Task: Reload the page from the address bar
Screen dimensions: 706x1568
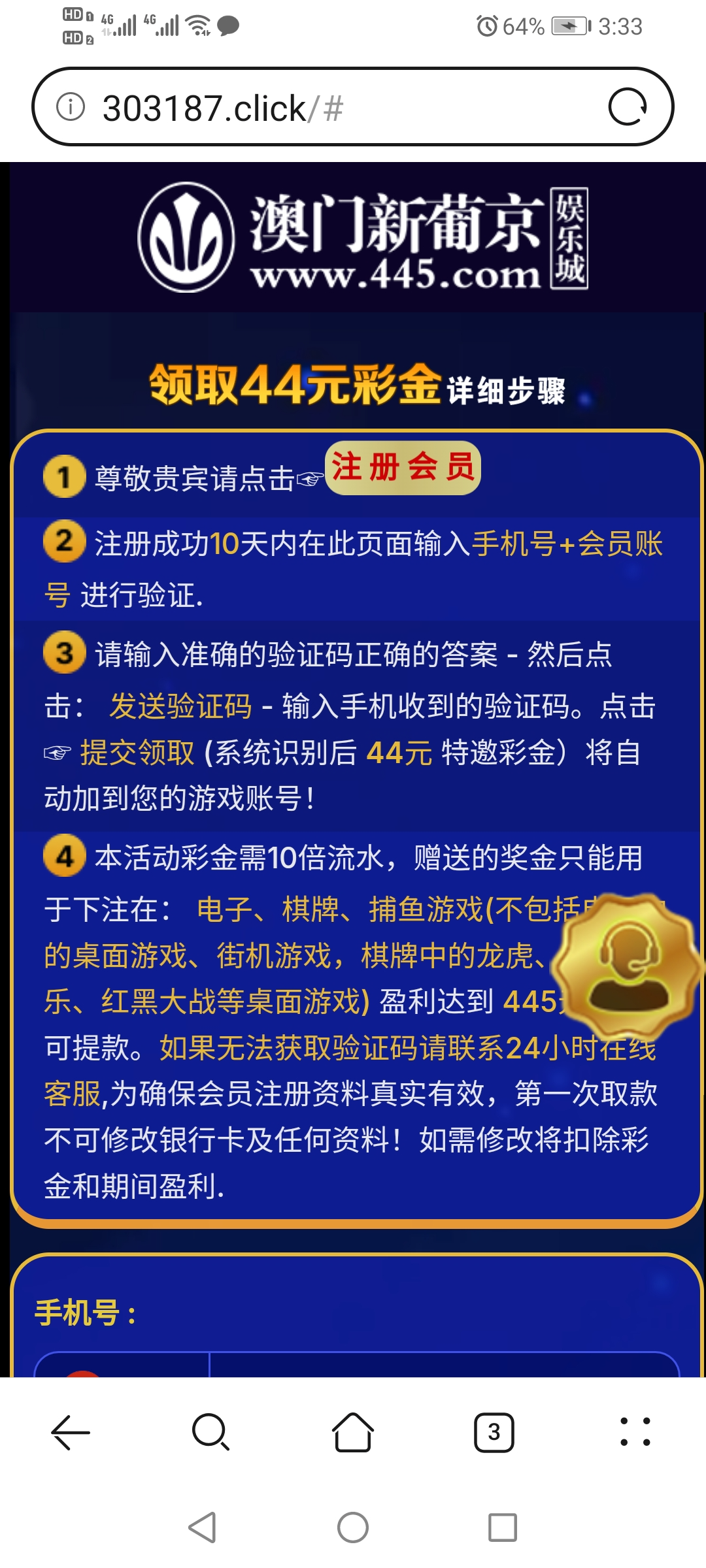Action: pos(628,107)
